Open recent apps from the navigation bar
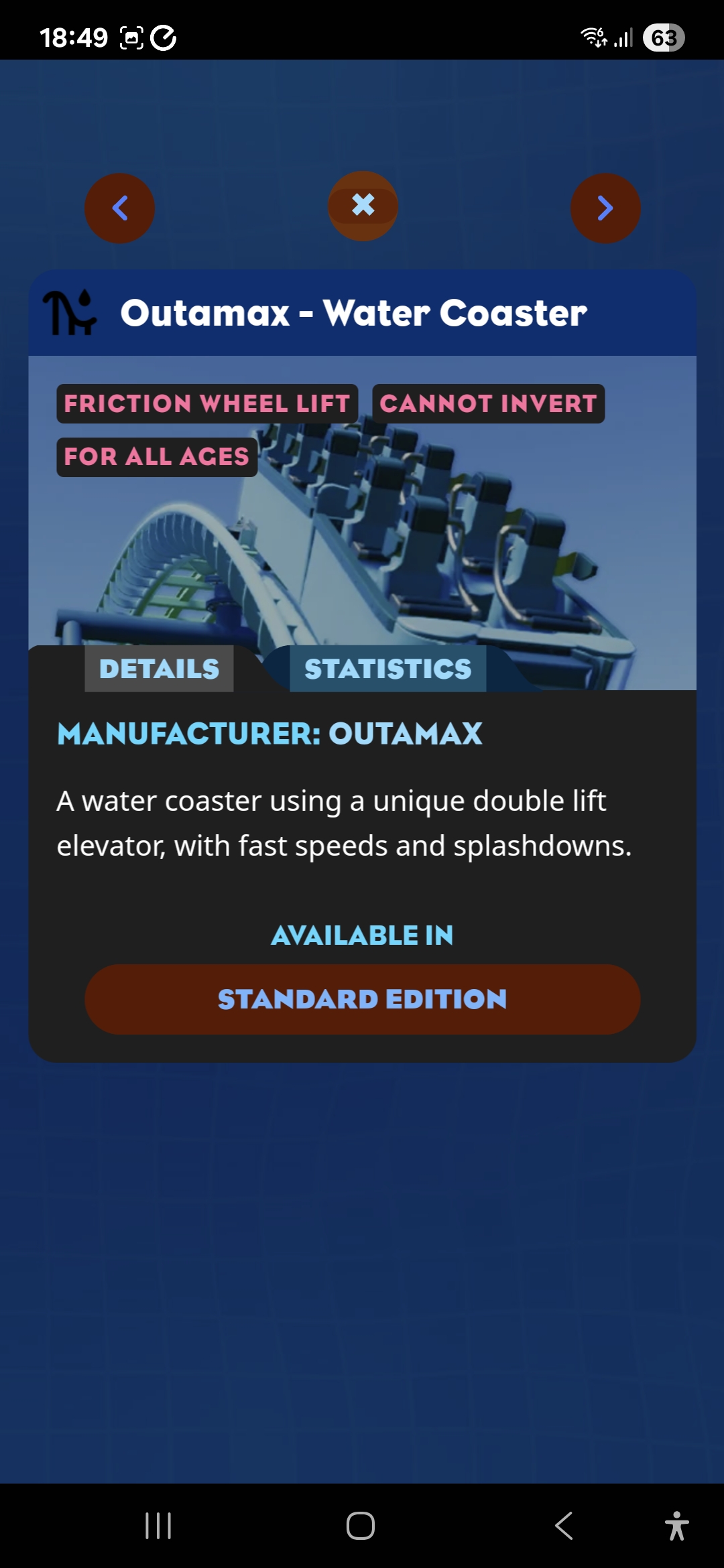Screen dimensions: 724x1568 (x=158, y=1526)
